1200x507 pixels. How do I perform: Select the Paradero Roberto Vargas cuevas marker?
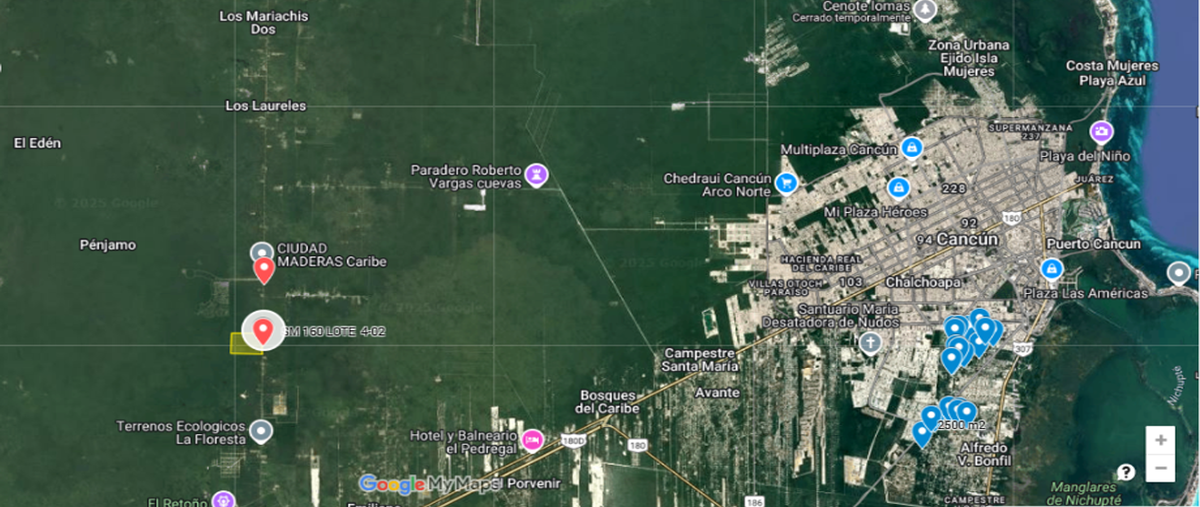(537, 175)
